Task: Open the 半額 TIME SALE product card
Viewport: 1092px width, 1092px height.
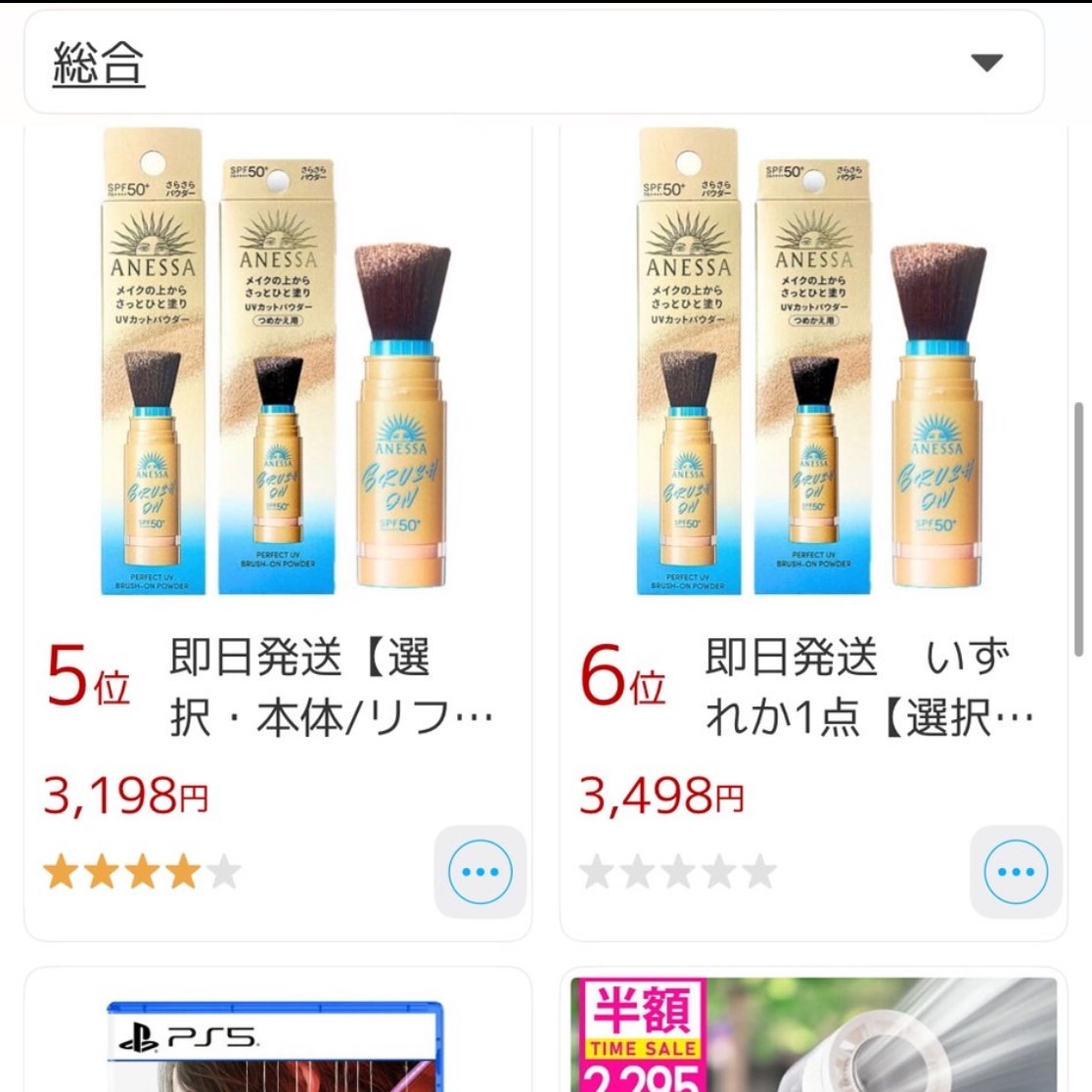Action: [x=813, y=1037]
